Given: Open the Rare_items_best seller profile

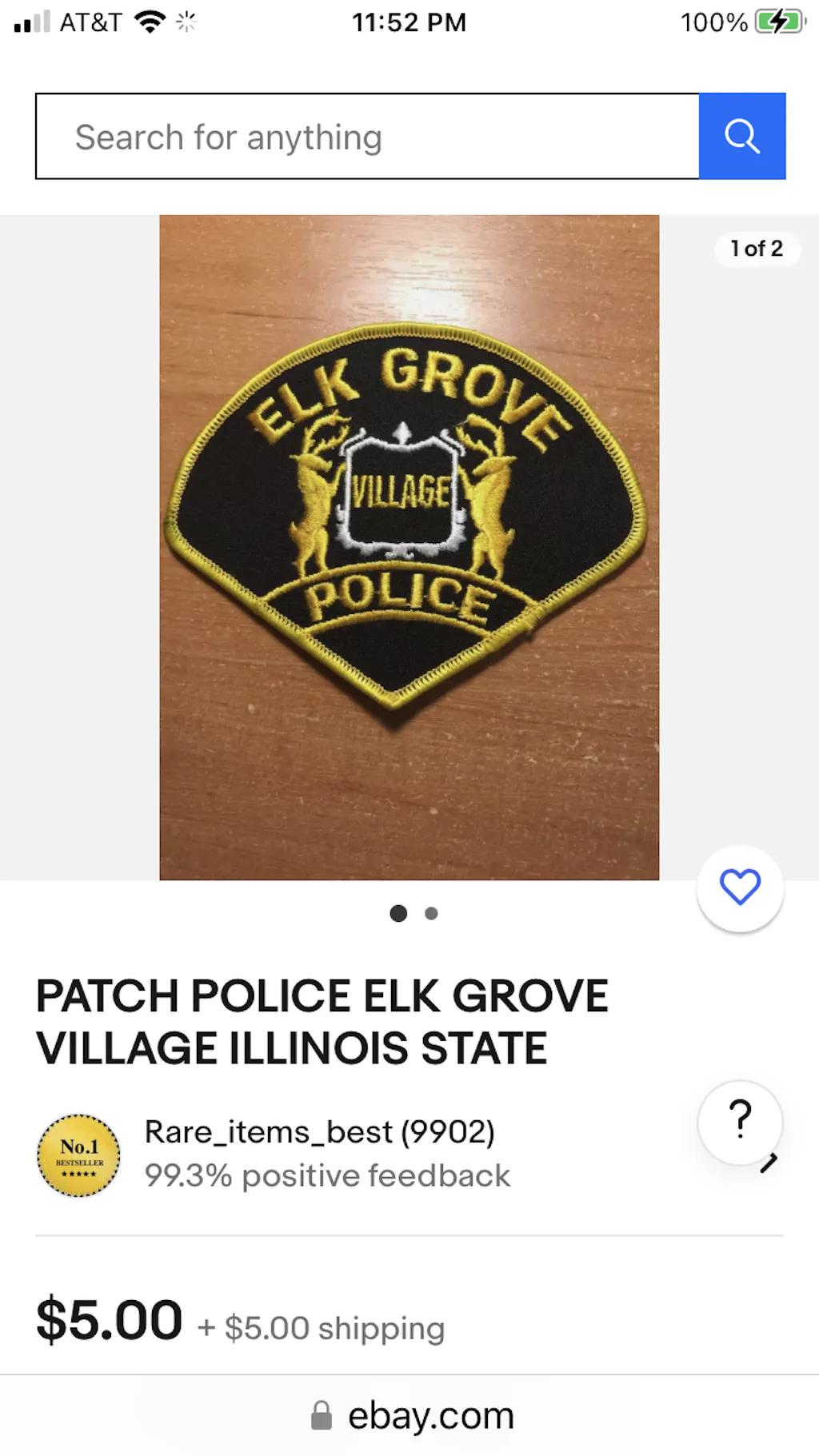Looking at the screenshot, I should [x=319, y=1132].
